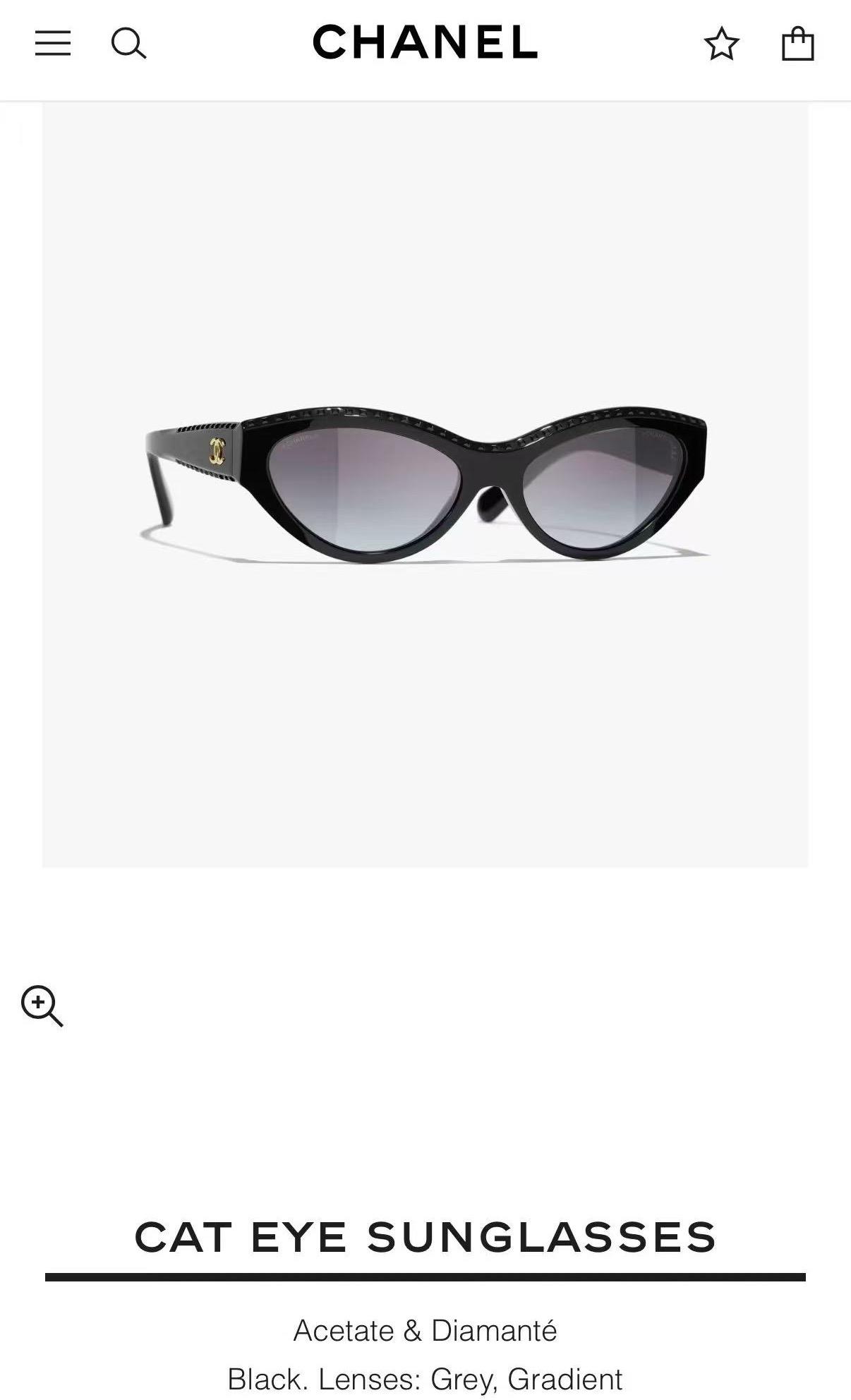
Task: Open the search icon
Action: tap(128, 44)
